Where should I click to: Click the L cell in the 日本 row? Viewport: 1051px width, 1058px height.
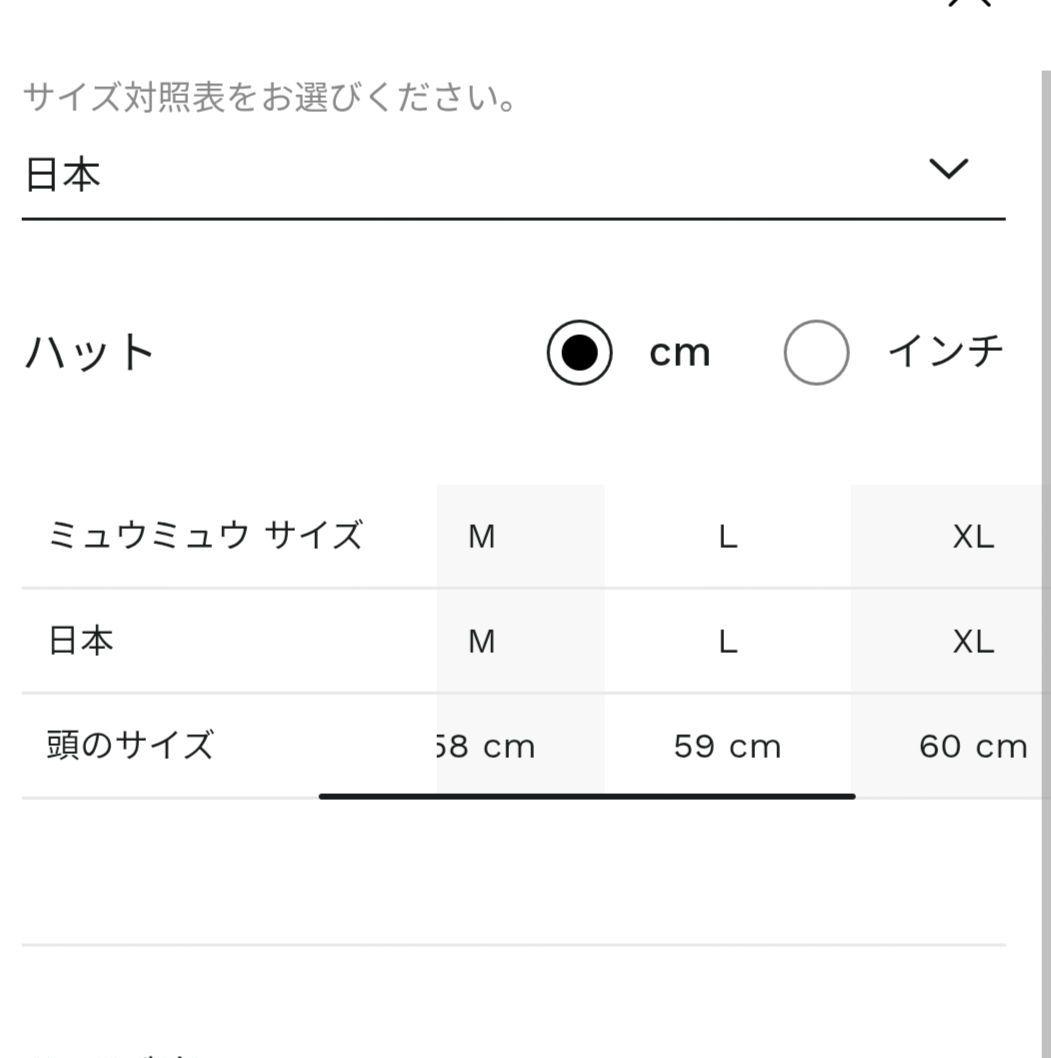click(727, 641)
